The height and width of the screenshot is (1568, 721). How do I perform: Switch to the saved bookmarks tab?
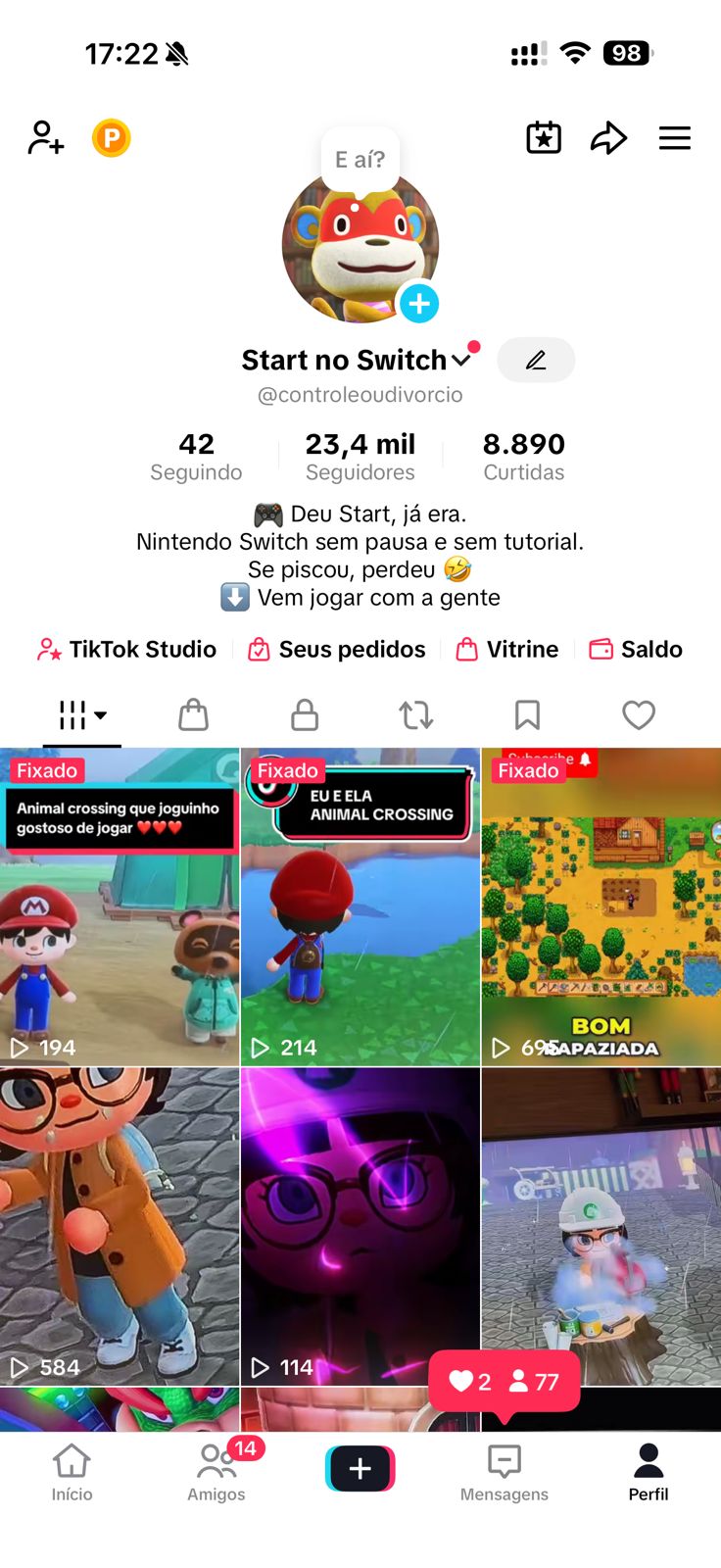click(x=527, y=715)
